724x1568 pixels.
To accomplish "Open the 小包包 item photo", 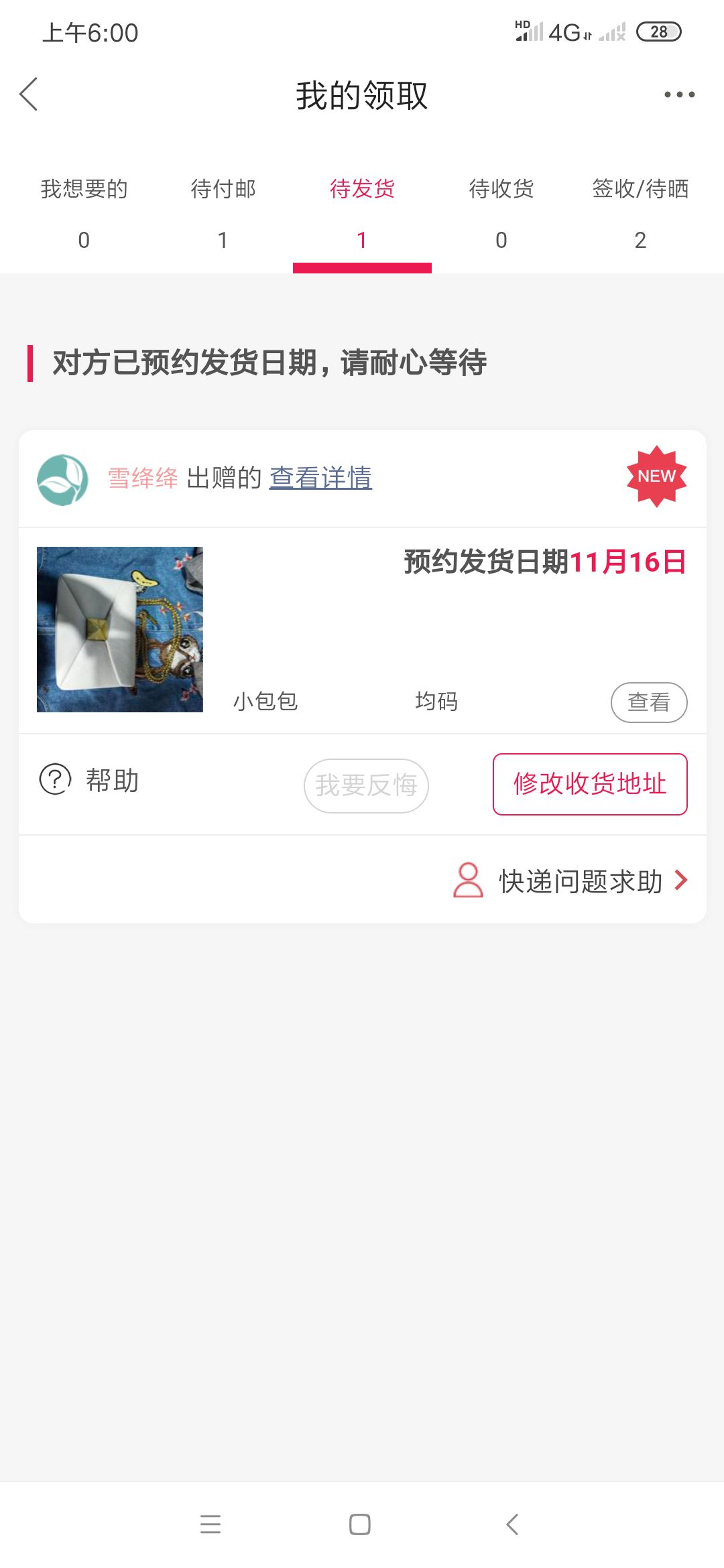I will click(120, 629).
